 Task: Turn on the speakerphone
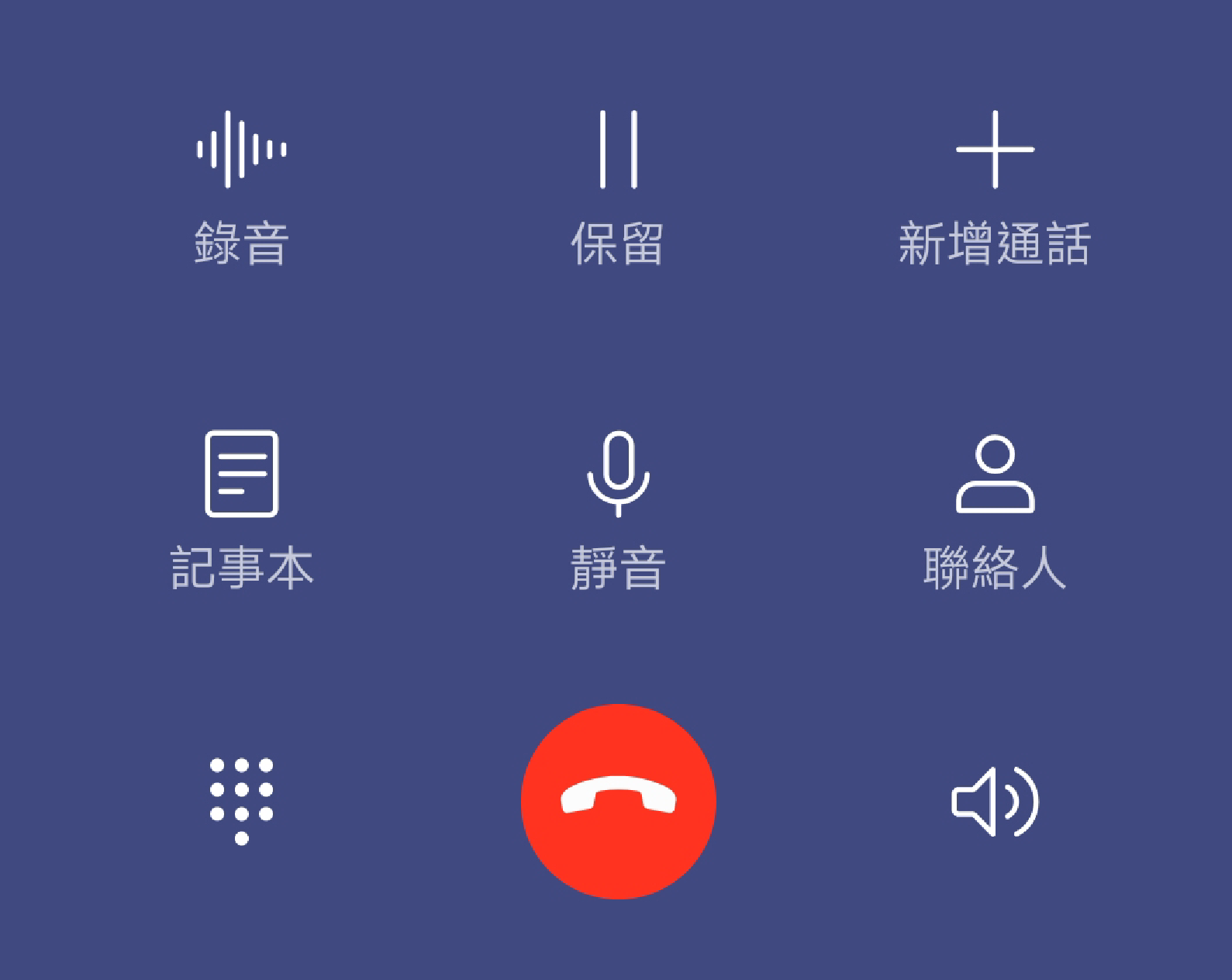point(995,801)
